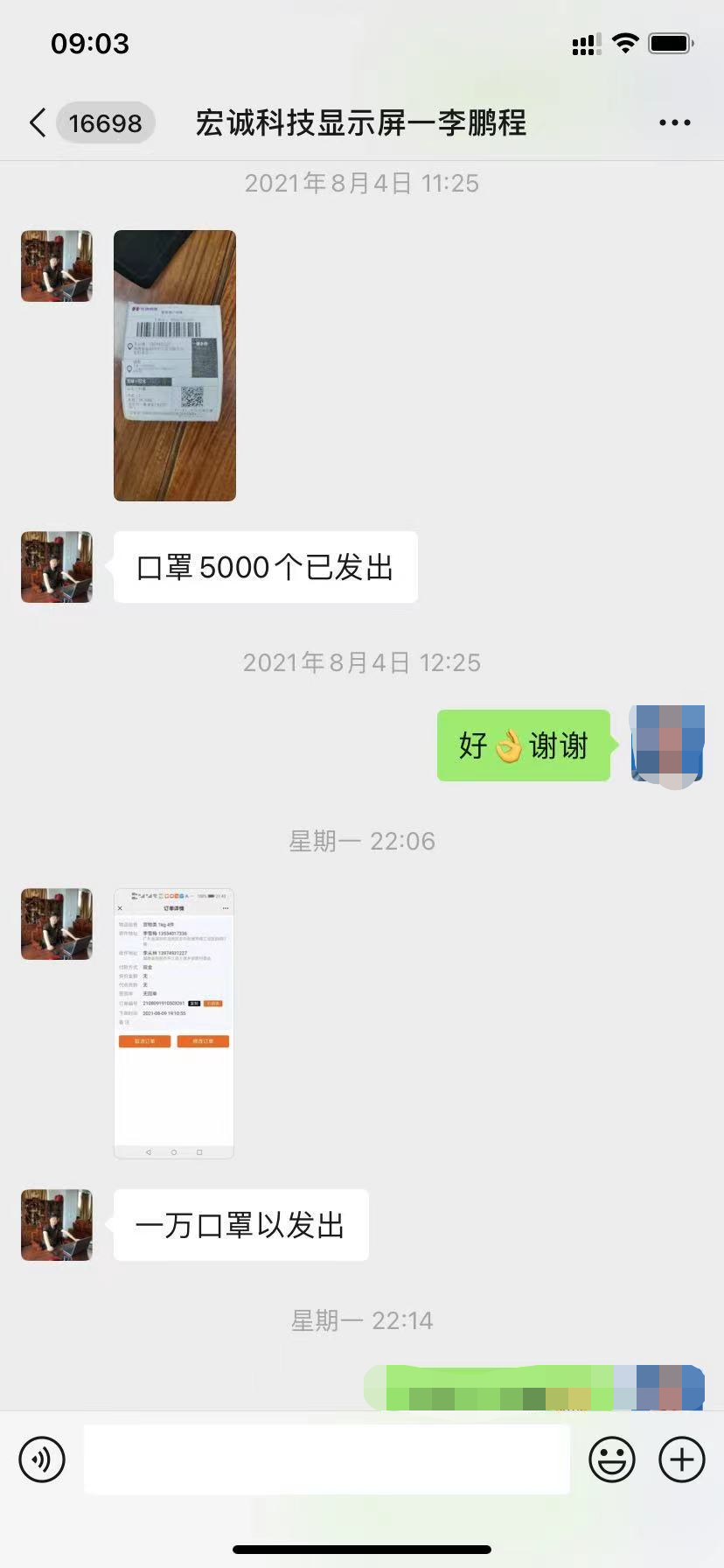
Task: Switch to voice message input
Action: pos(42,1459)
